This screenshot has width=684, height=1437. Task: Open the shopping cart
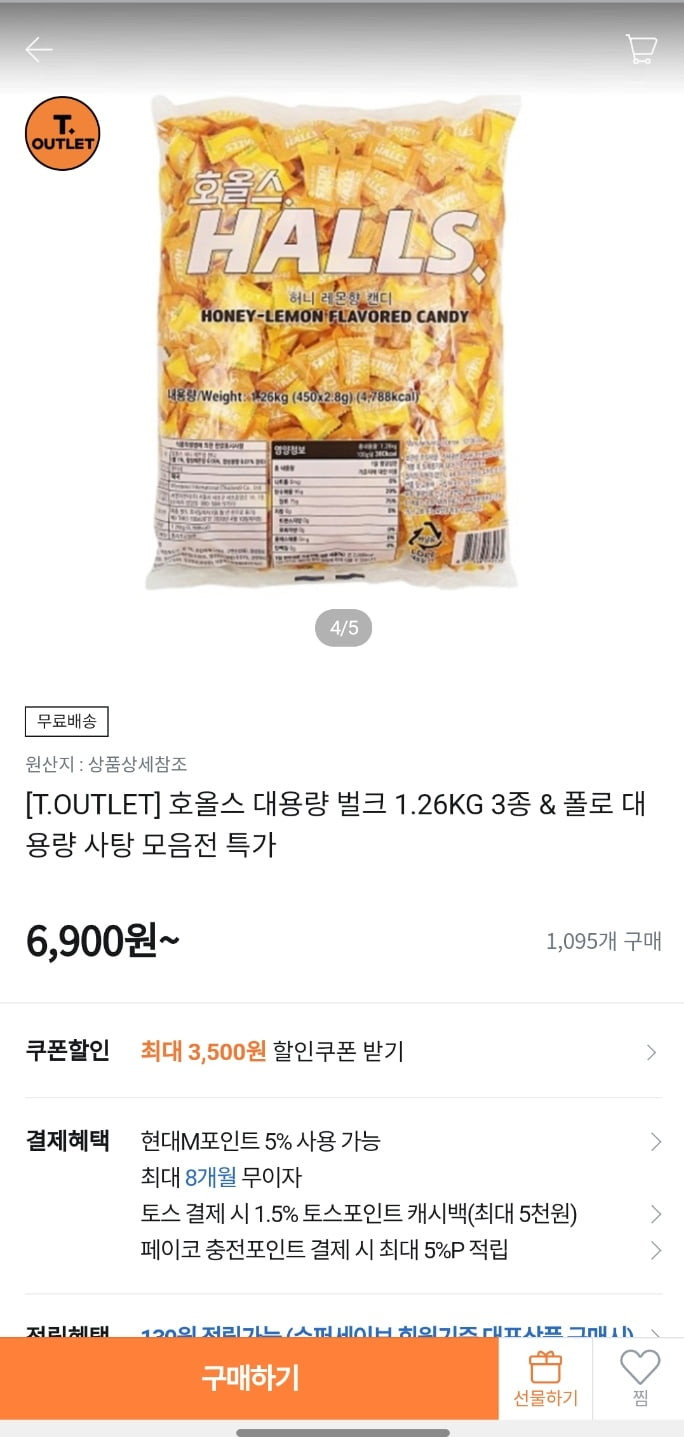[641, 49]
